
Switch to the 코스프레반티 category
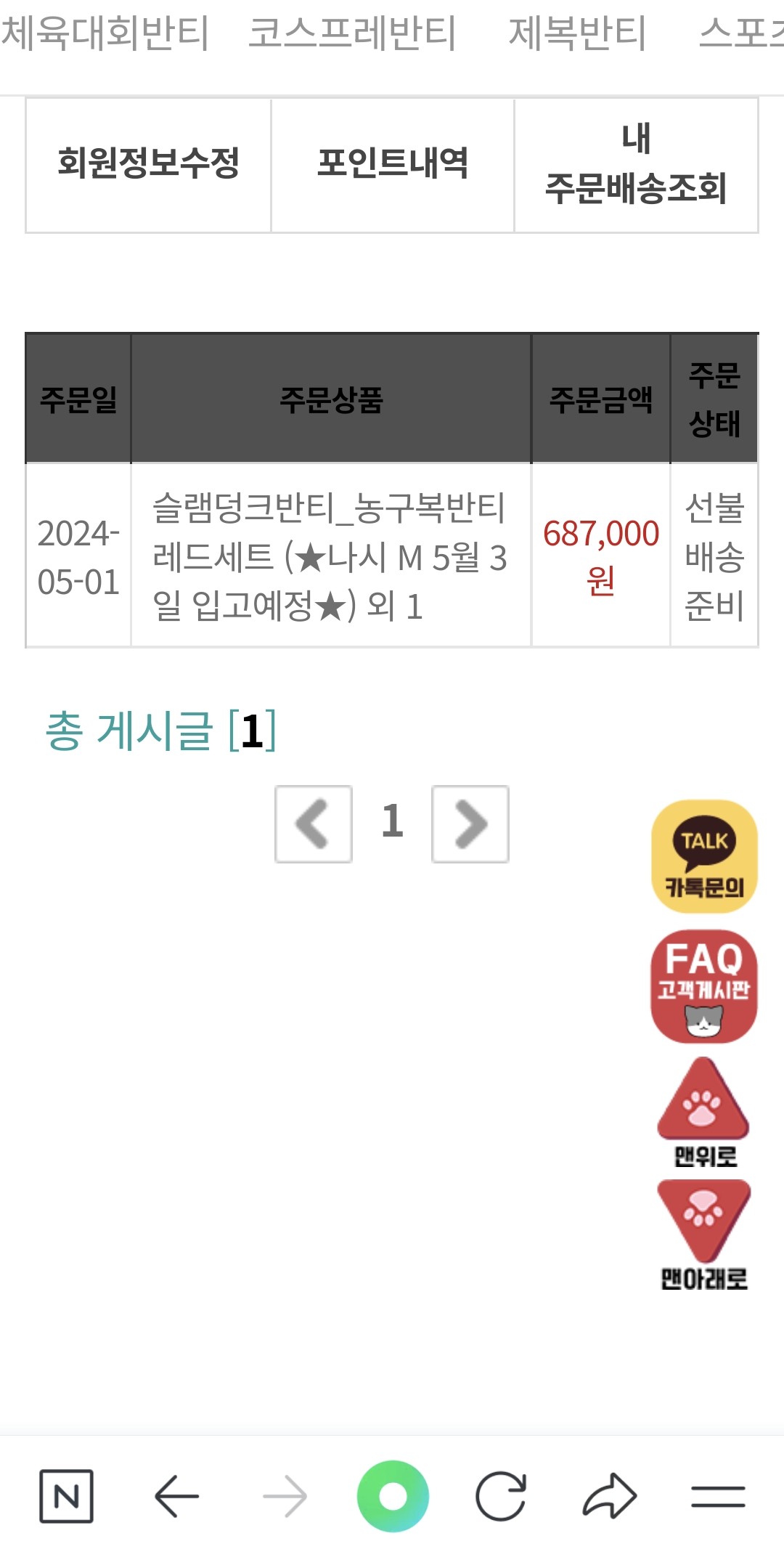[353, 33]
